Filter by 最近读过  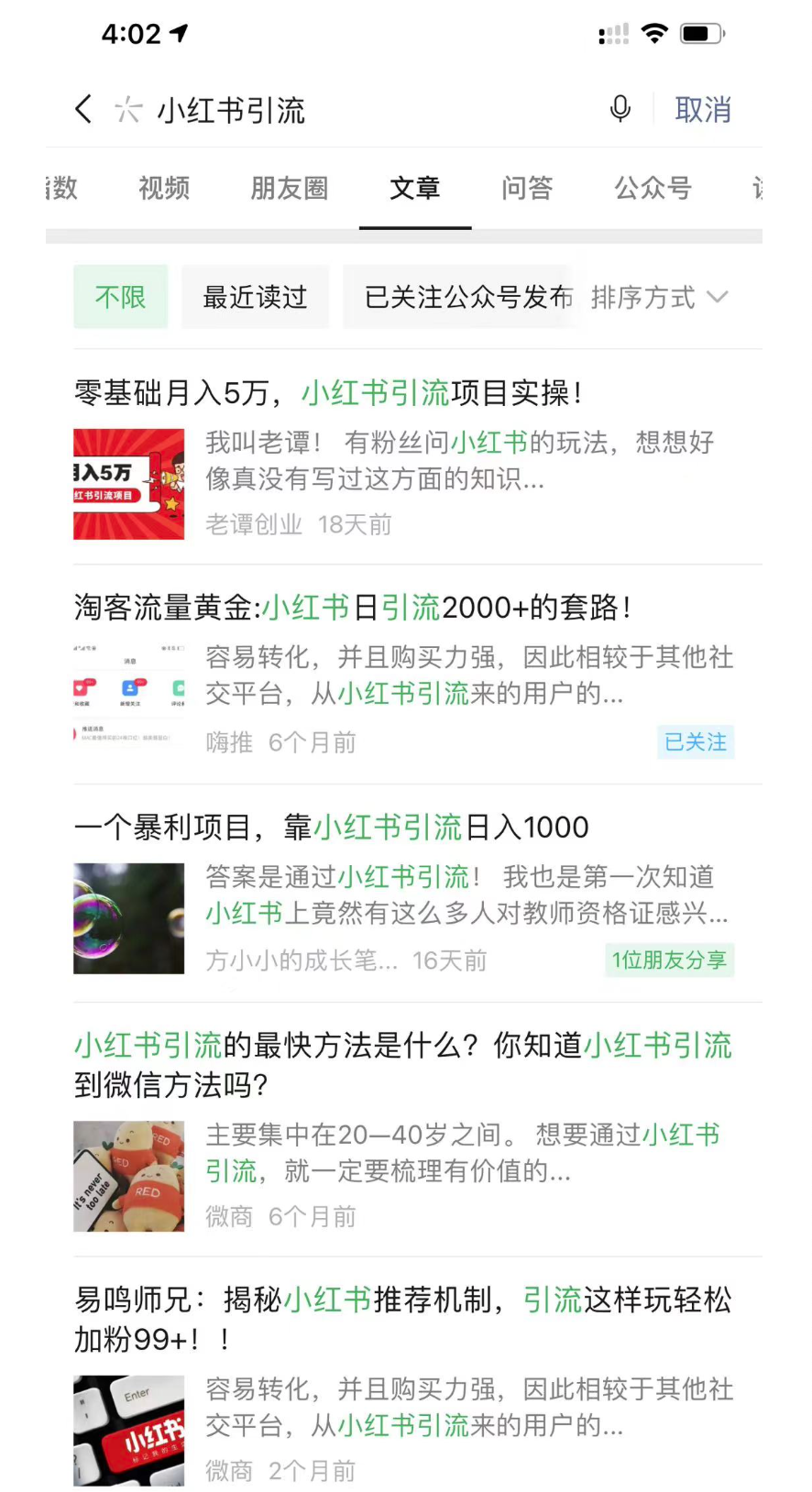[255, 297]
